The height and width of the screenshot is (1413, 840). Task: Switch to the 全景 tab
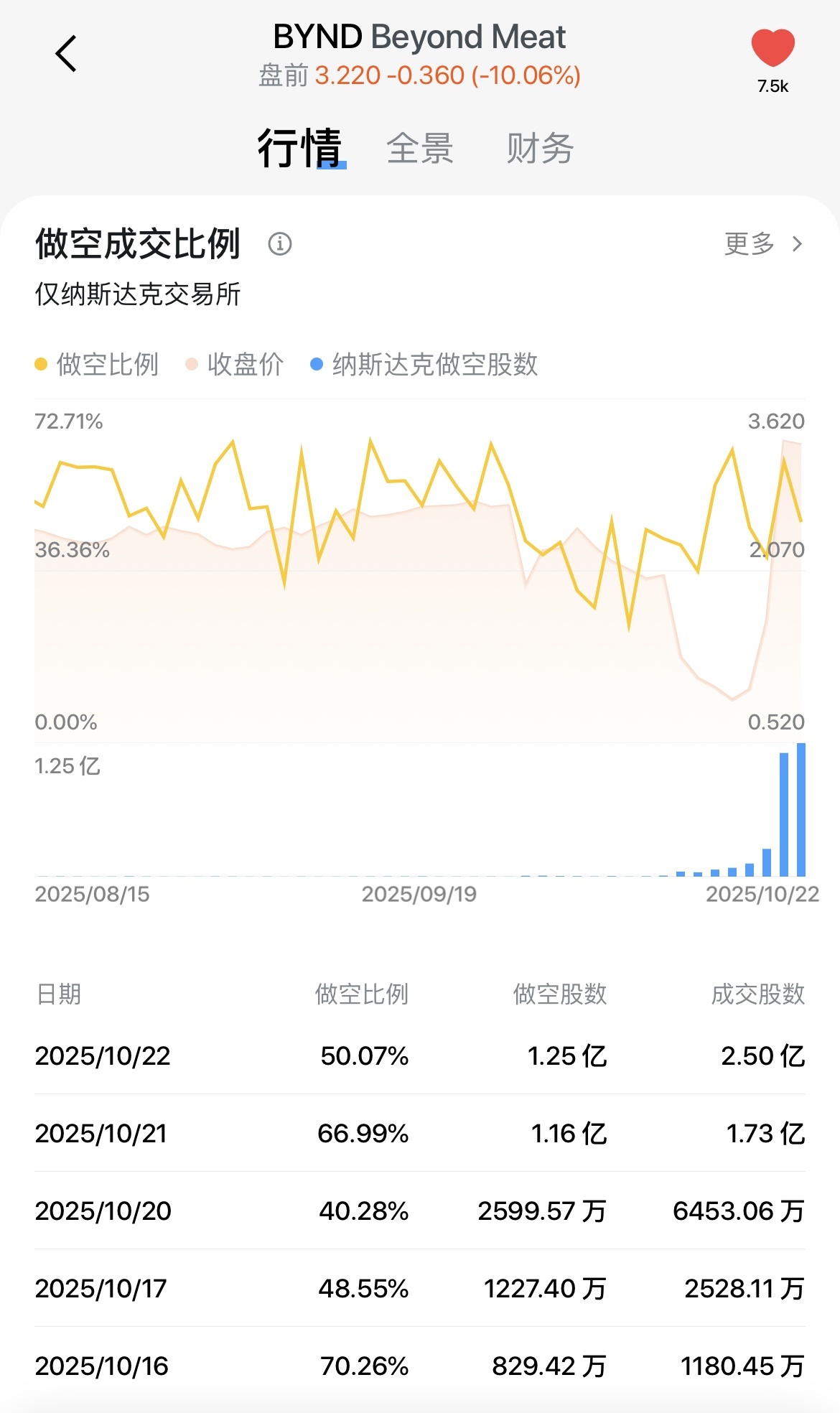pyautogui.click(x=420, y=149)
